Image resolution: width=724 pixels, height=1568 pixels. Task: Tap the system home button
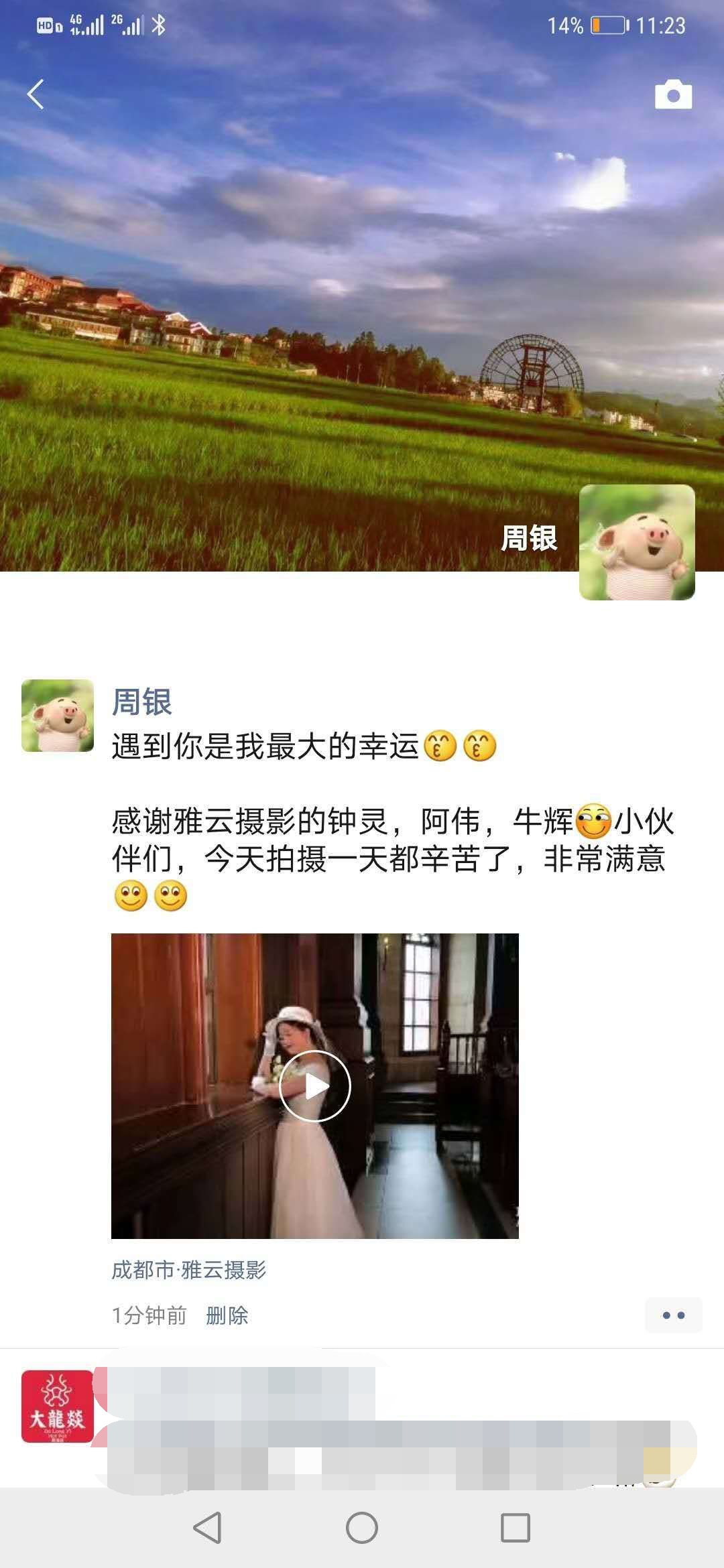(x=362, y=1528)
